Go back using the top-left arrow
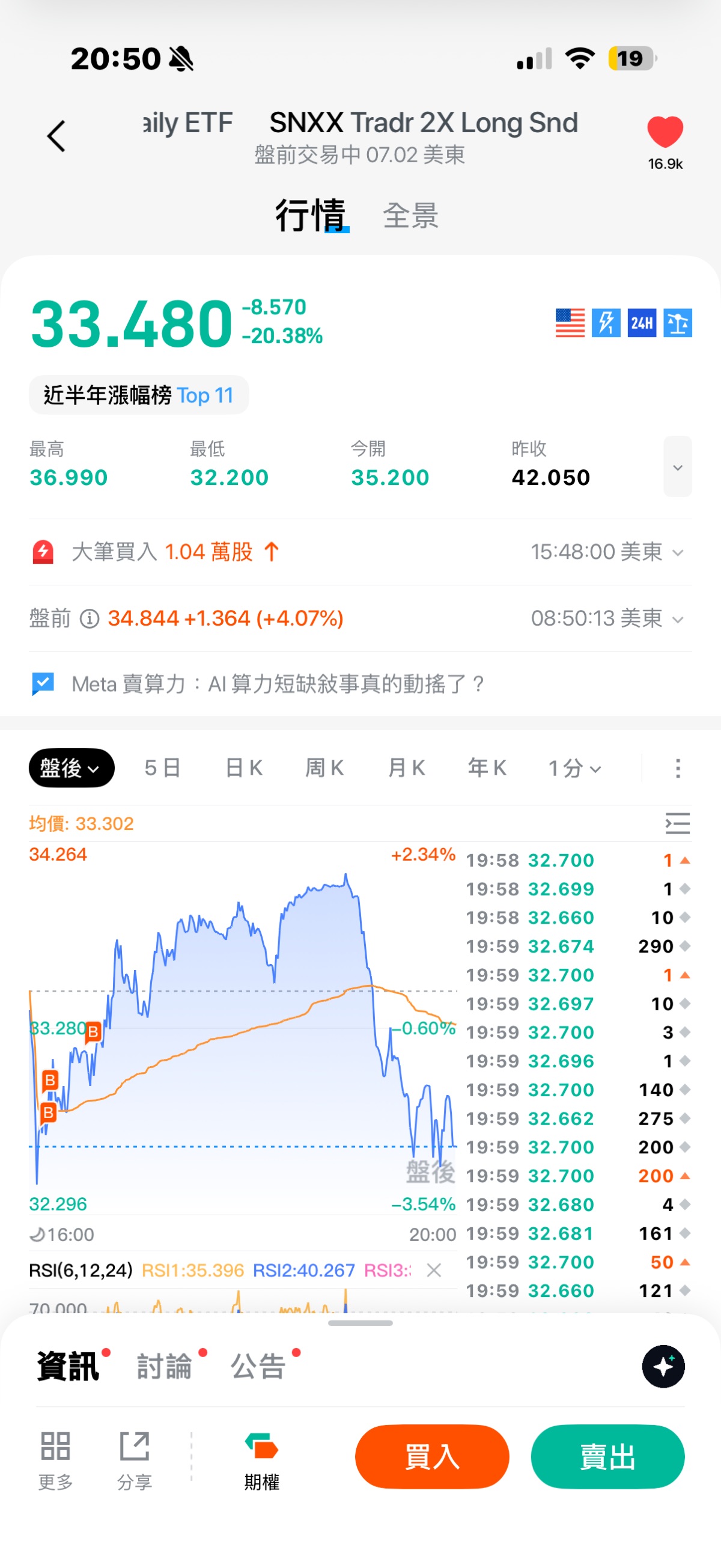Image resolution: width=721 pixels, height=1568 pixels. [x=56, y=136]
